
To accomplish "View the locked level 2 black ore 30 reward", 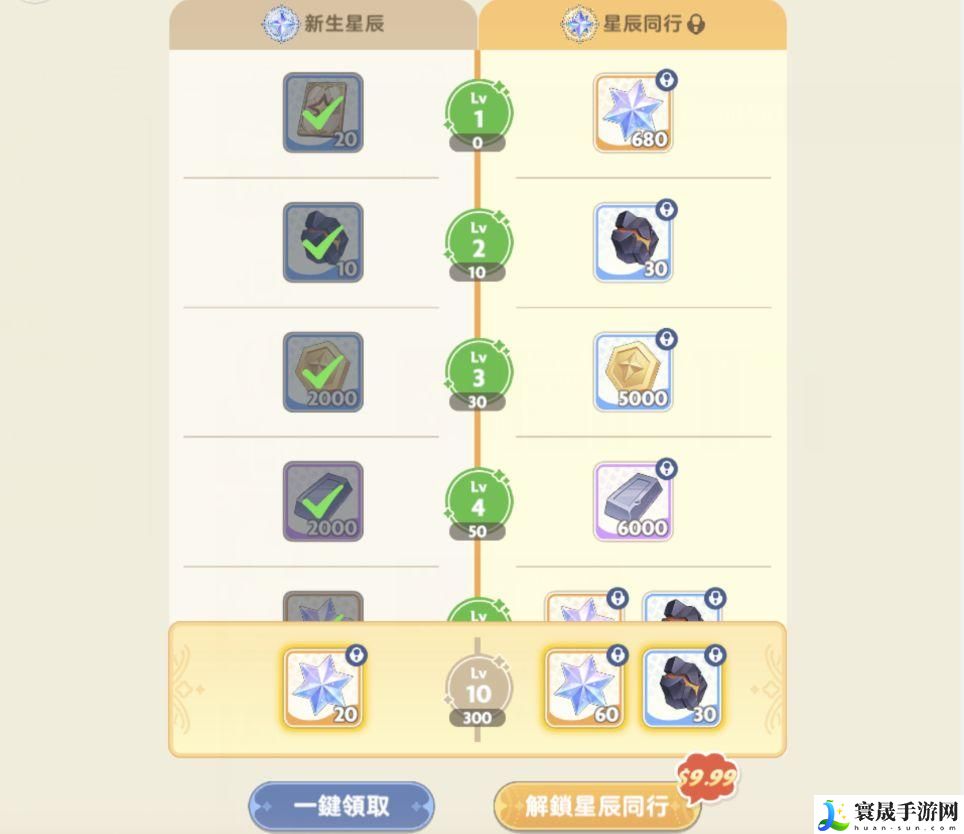I will [x=633, y=243].
